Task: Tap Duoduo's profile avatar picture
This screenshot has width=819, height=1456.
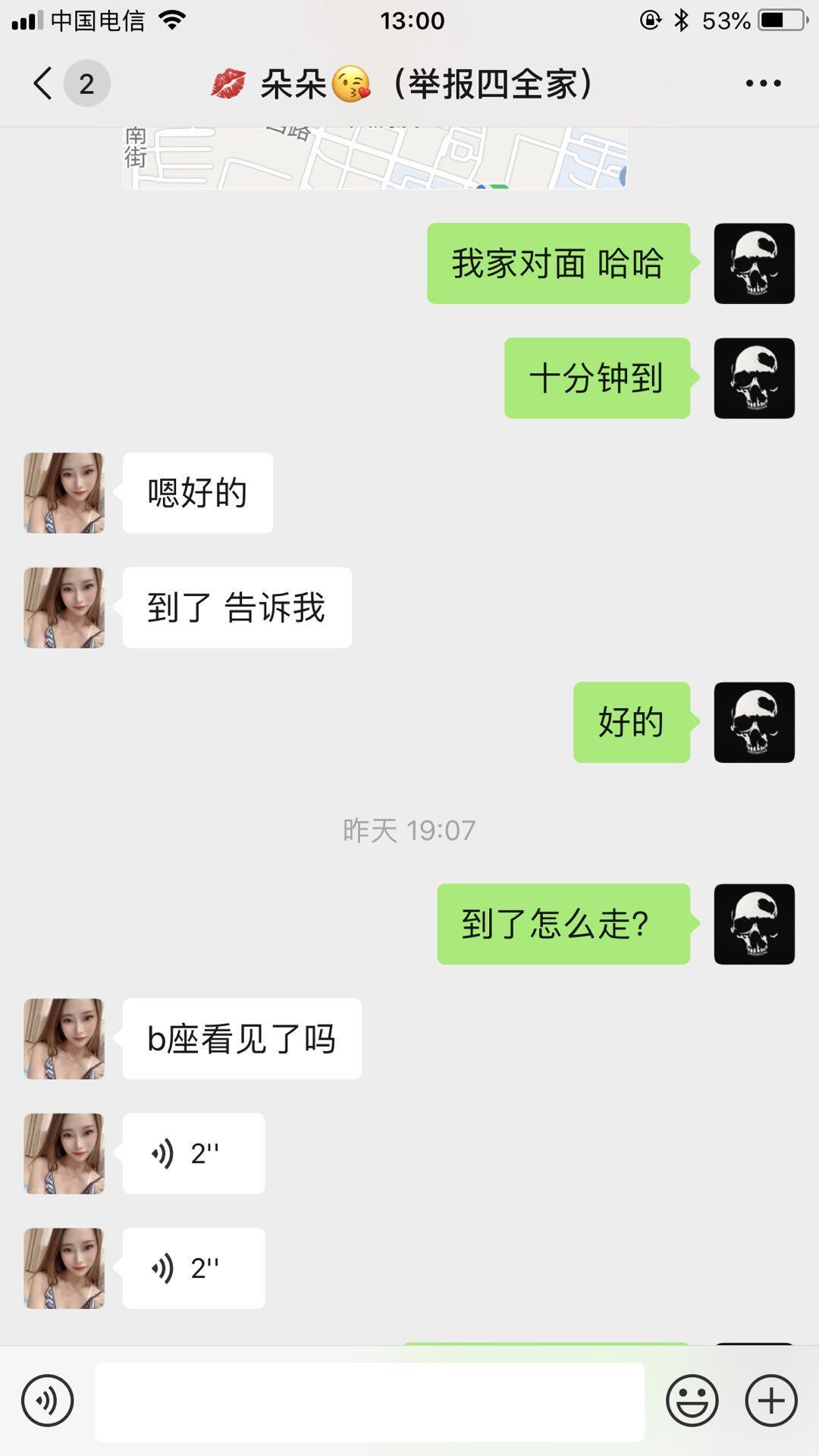Action: 64,492
